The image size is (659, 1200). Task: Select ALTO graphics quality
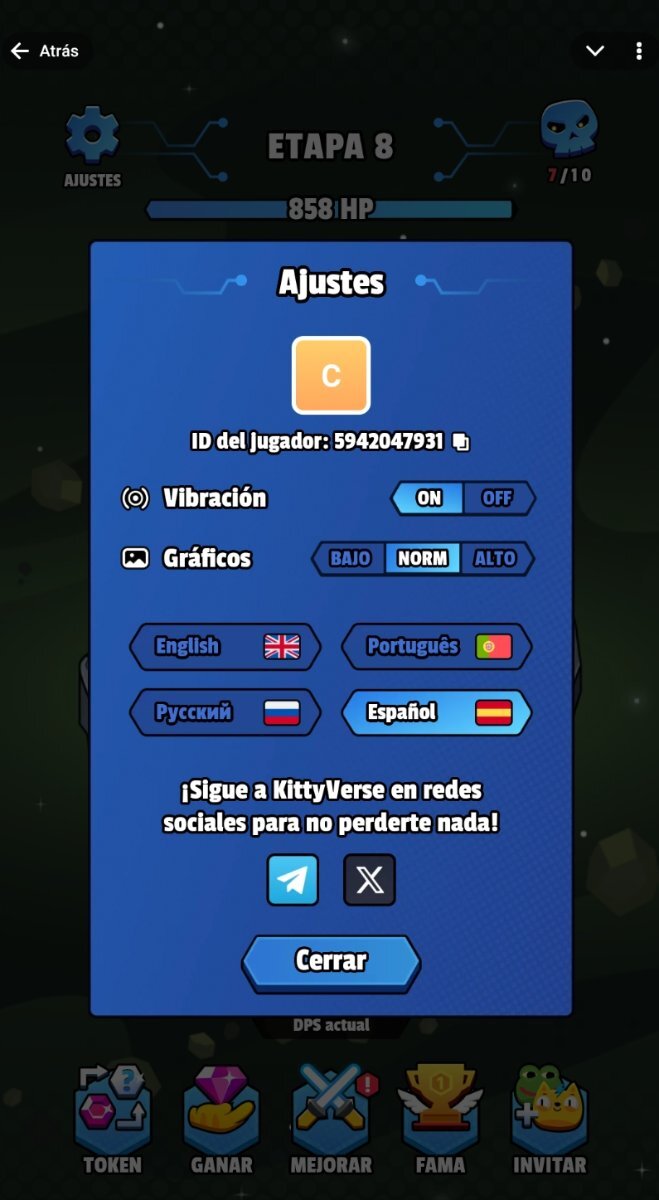pos(496,558)
